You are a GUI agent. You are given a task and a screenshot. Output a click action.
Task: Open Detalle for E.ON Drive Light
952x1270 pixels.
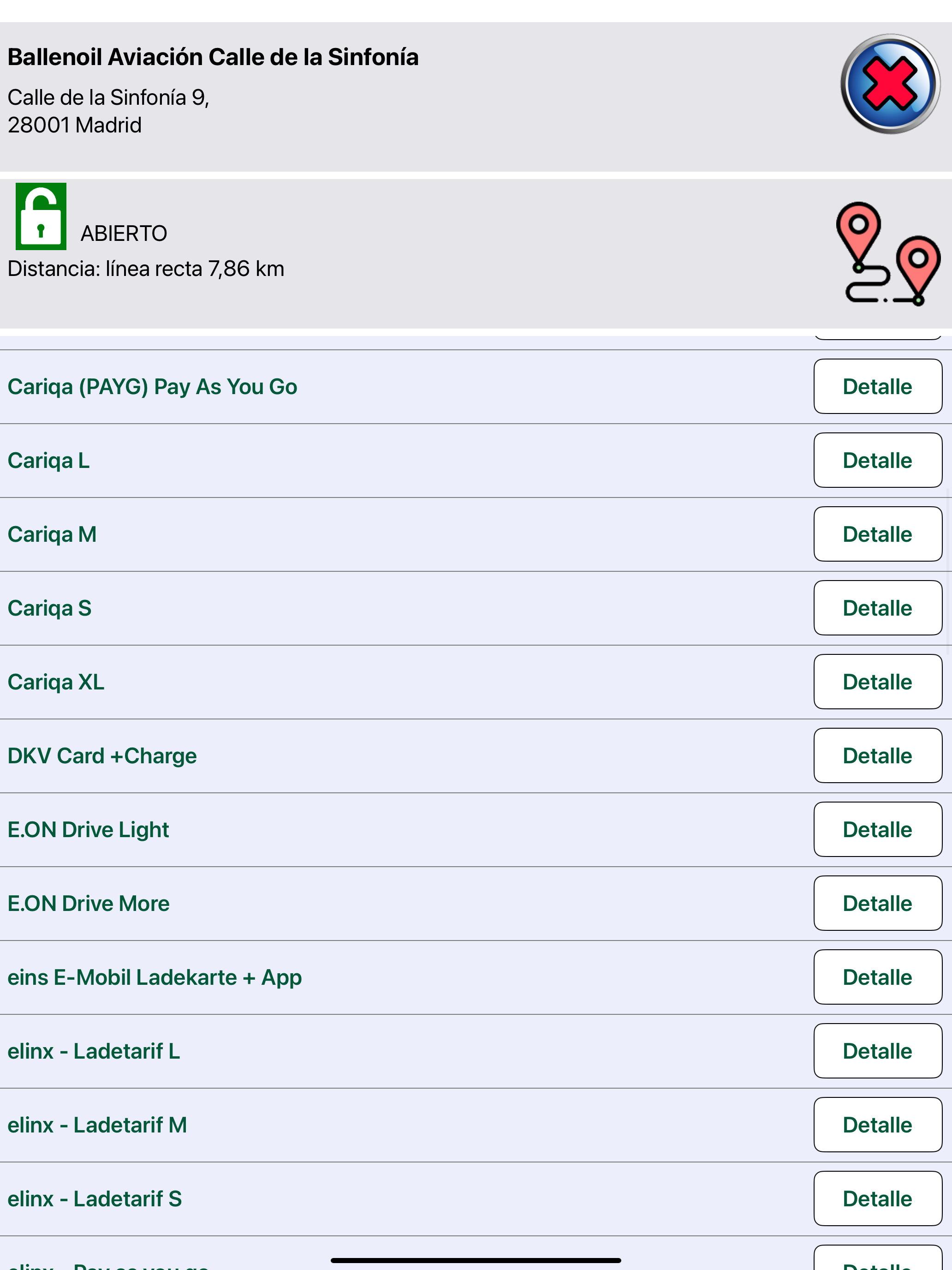[877, 829]
